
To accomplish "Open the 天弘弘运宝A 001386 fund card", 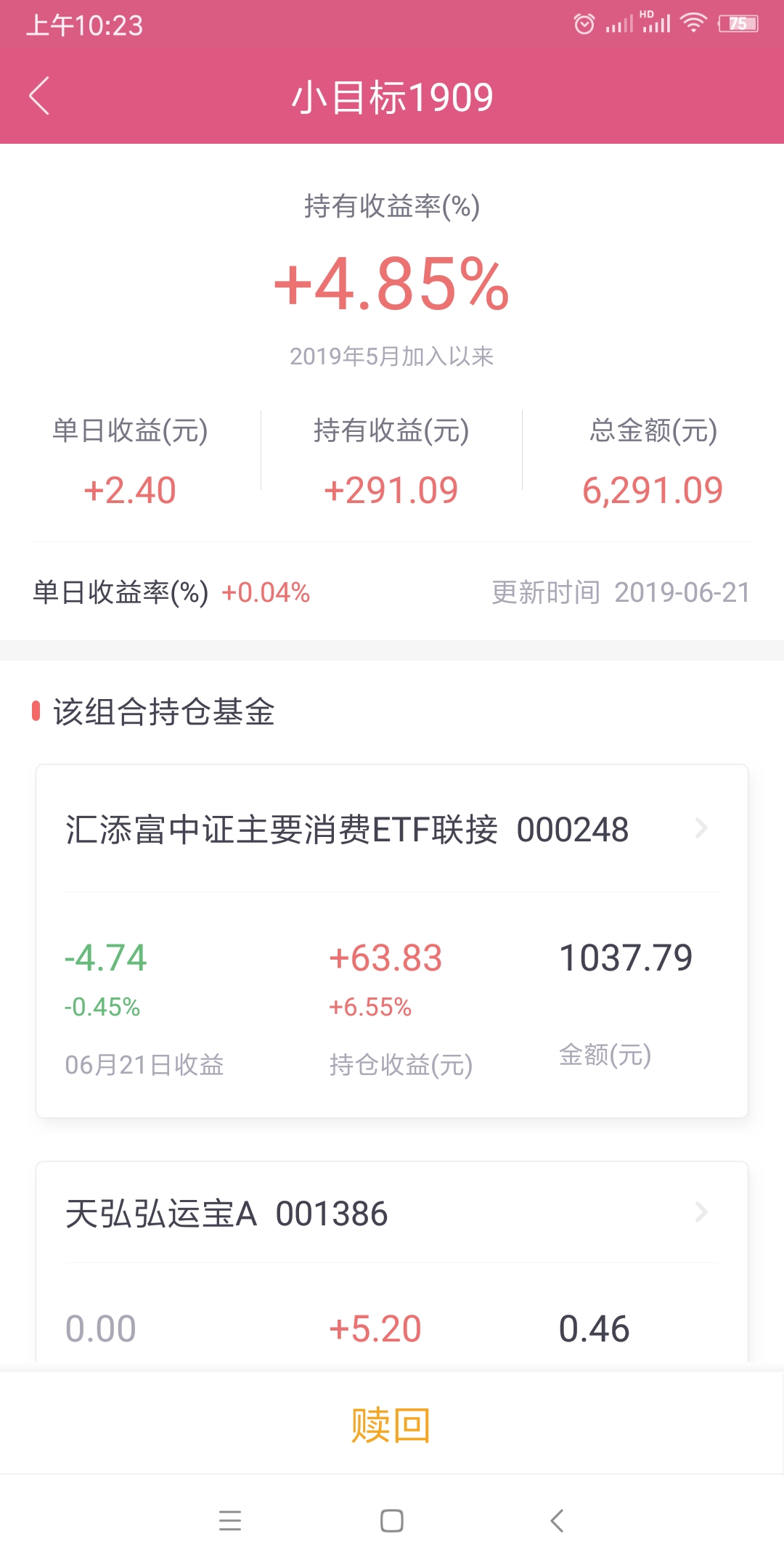I will (x=392, y=1262).
